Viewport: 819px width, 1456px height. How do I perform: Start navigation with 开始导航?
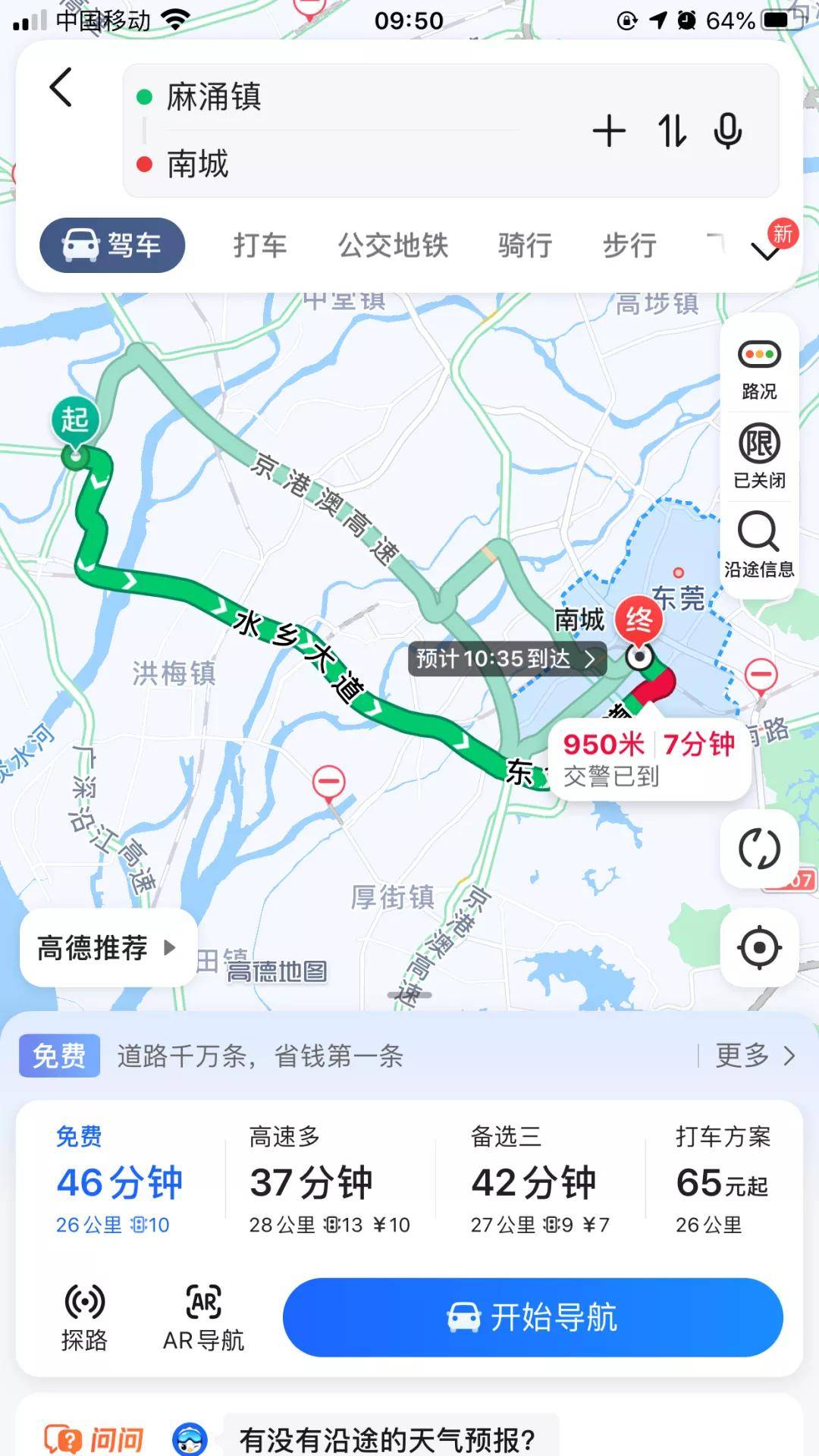(x=532, y=1317)
